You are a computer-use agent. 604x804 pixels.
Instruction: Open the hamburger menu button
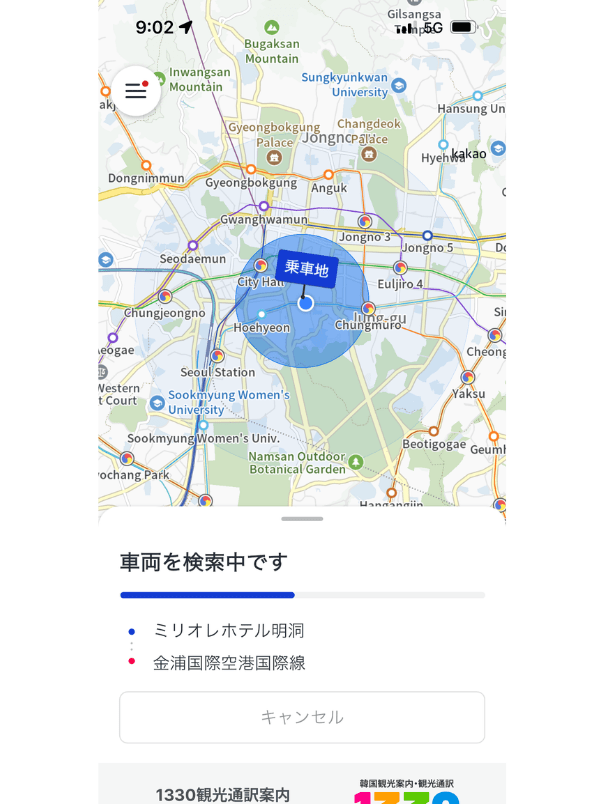pos(136,91)
